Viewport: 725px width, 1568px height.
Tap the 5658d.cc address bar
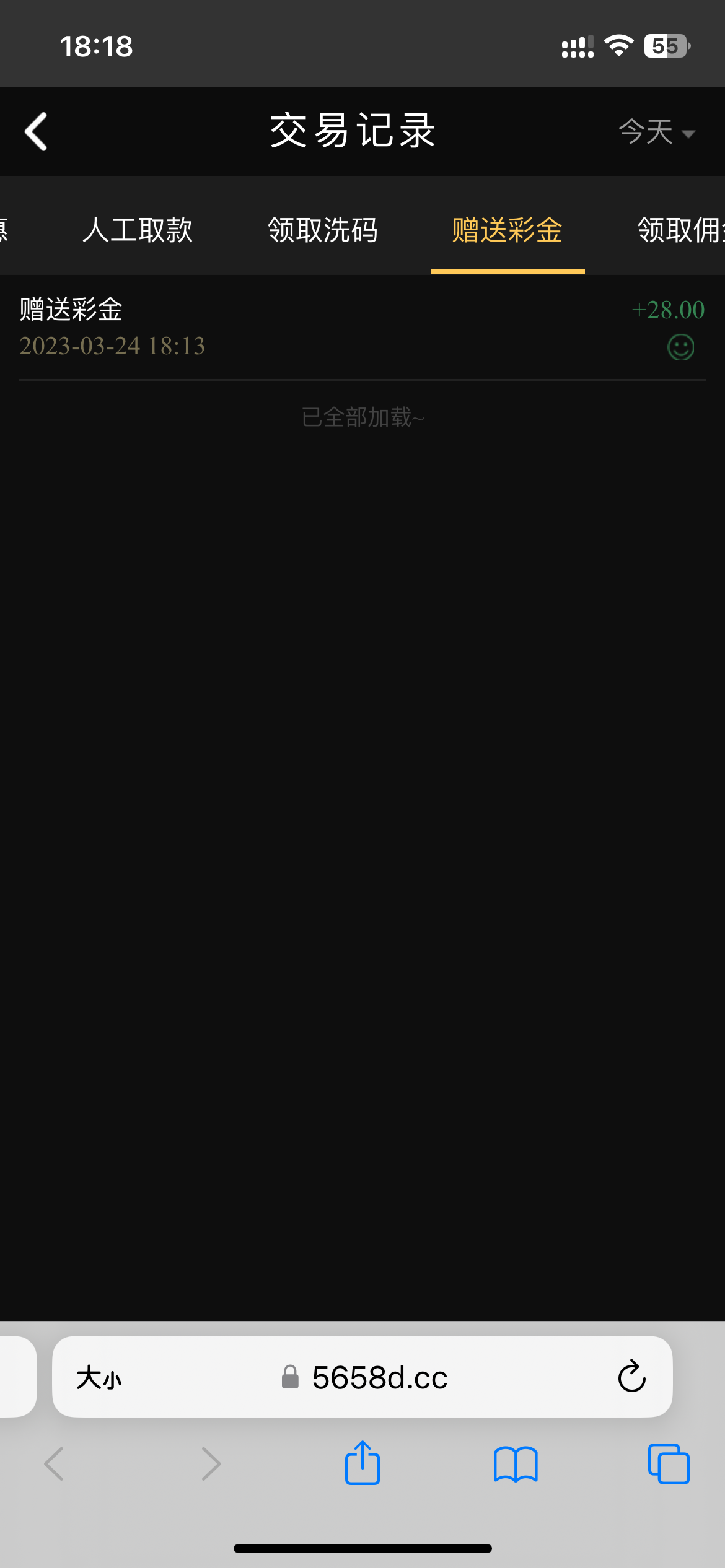click(x=379, y=1377)
